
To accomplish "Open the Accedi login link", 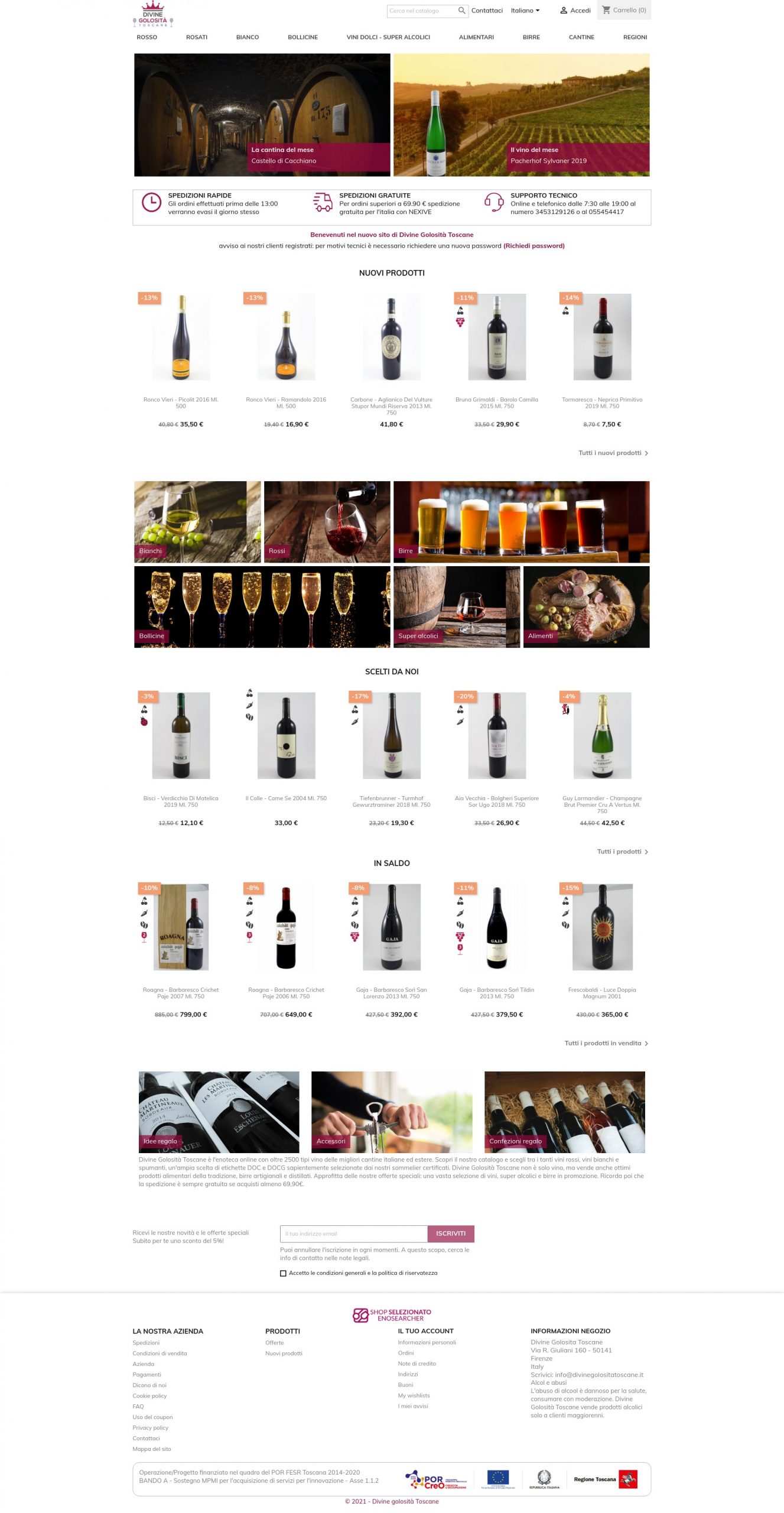I will click(x=575, y=11).
